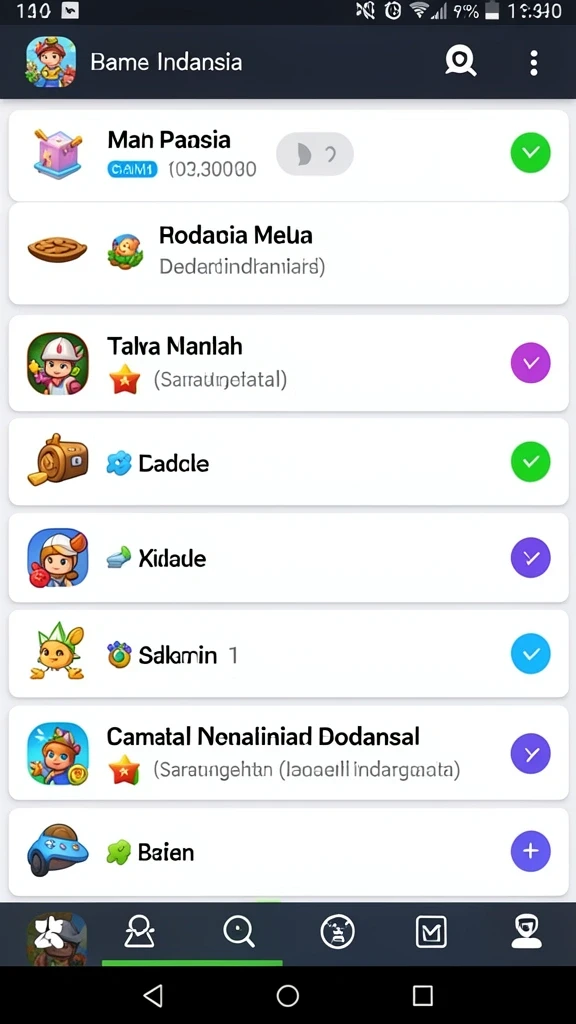576x1024 pixels.
Task: Open Camatal Nenaliniad Dodansal
Action: [288, 753]
